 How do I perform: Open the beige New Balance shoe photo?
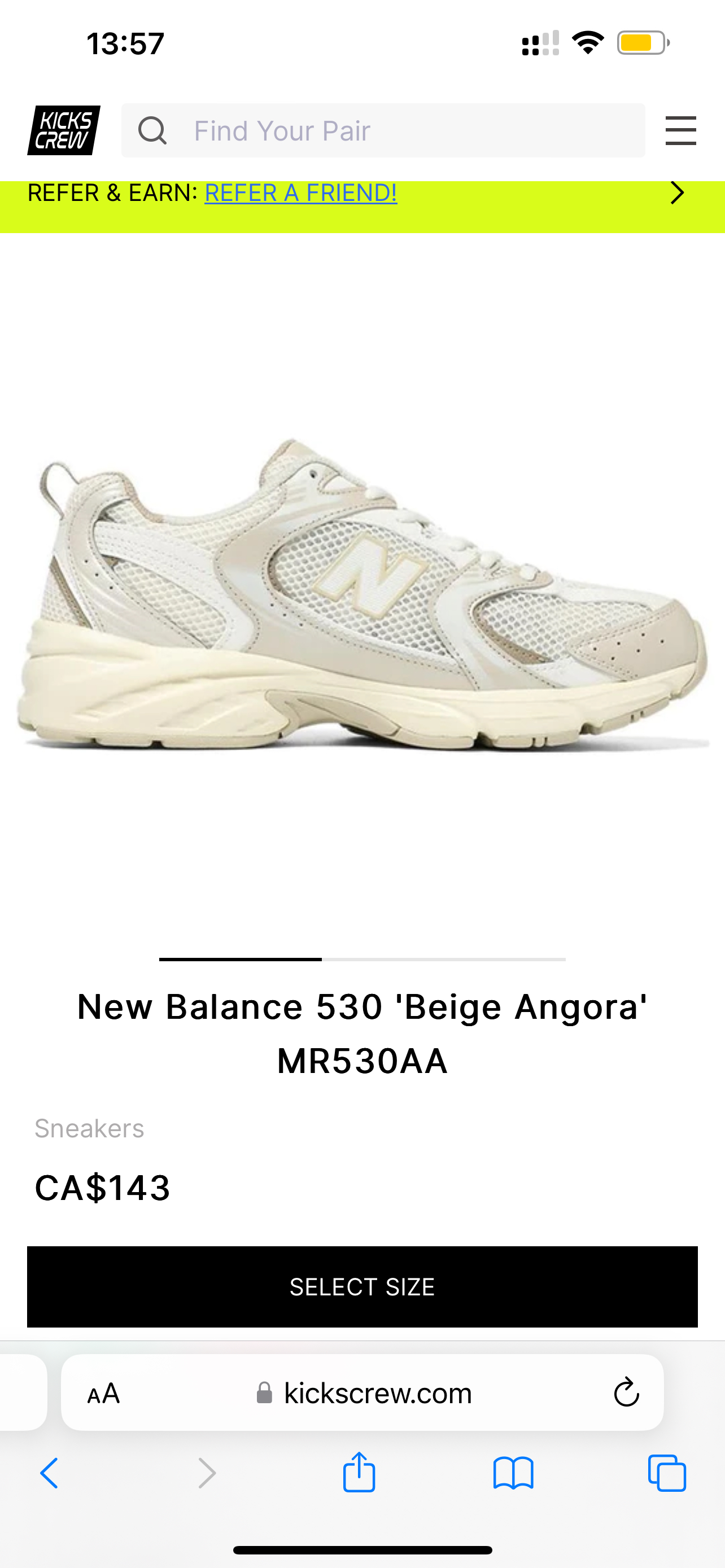pos(362,593)
